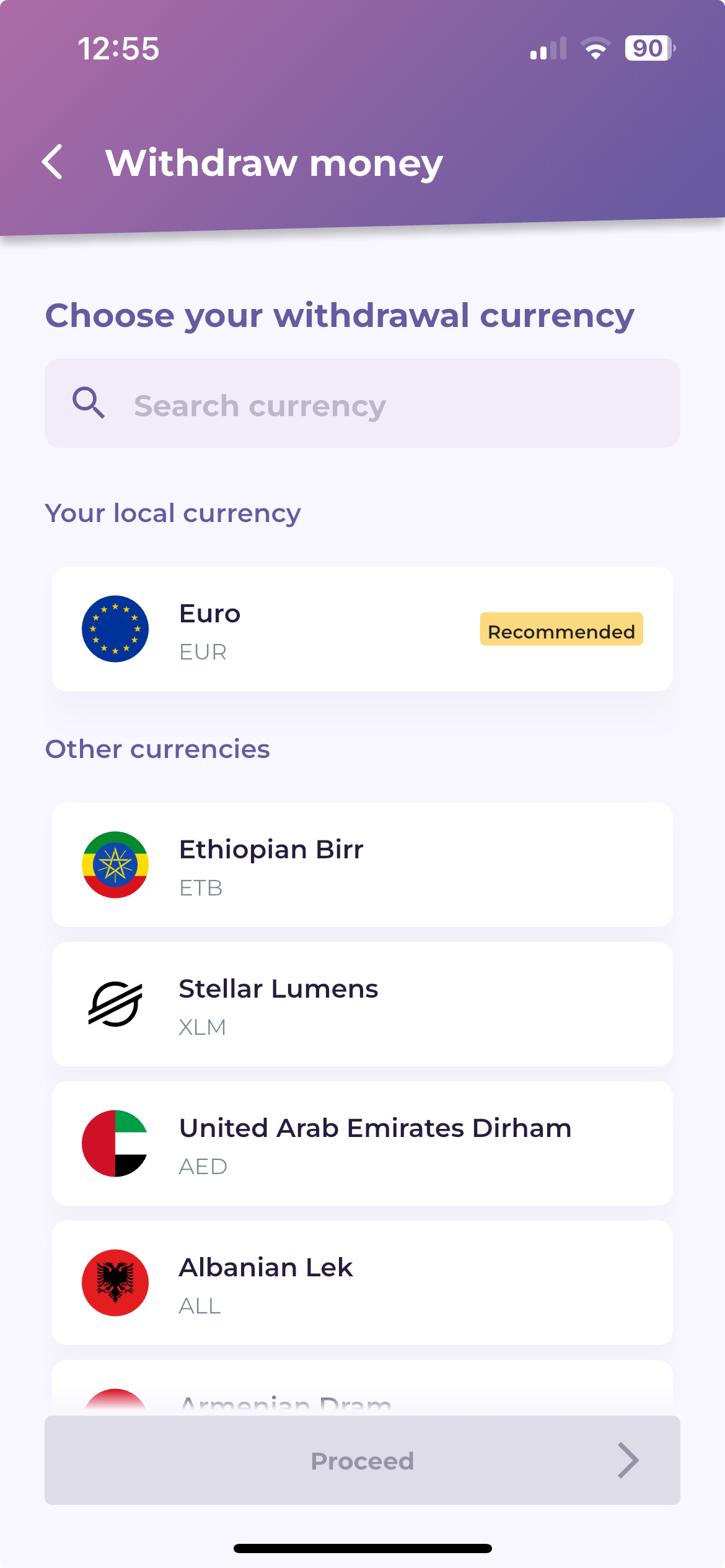Image resolution: width=725 pixels, height=1568 pixels.
Task: Choose Albanian Lek currency
Action: pos(362,1283)
